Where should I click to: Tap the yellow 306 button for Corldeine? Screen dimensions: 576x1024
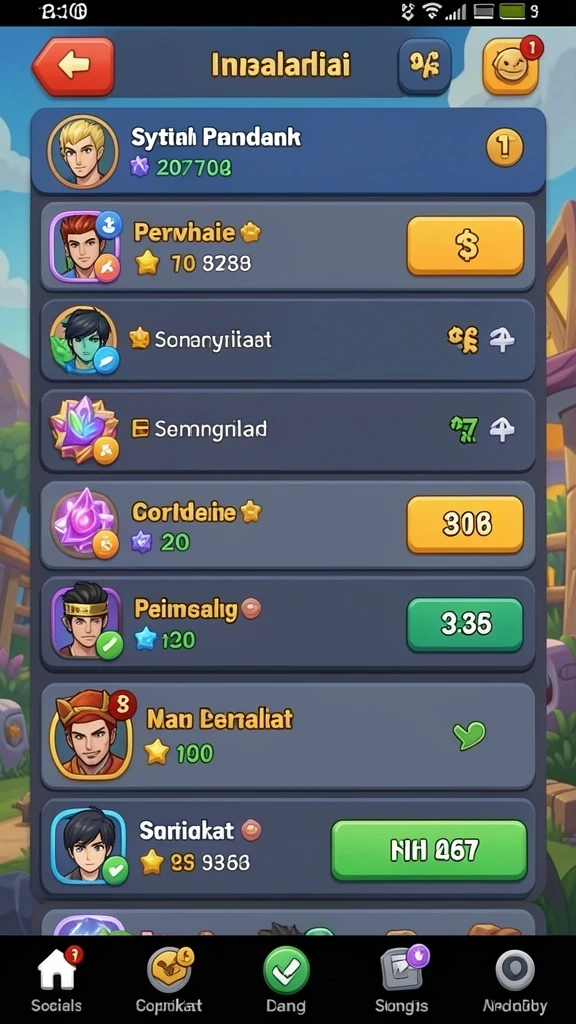465,524
